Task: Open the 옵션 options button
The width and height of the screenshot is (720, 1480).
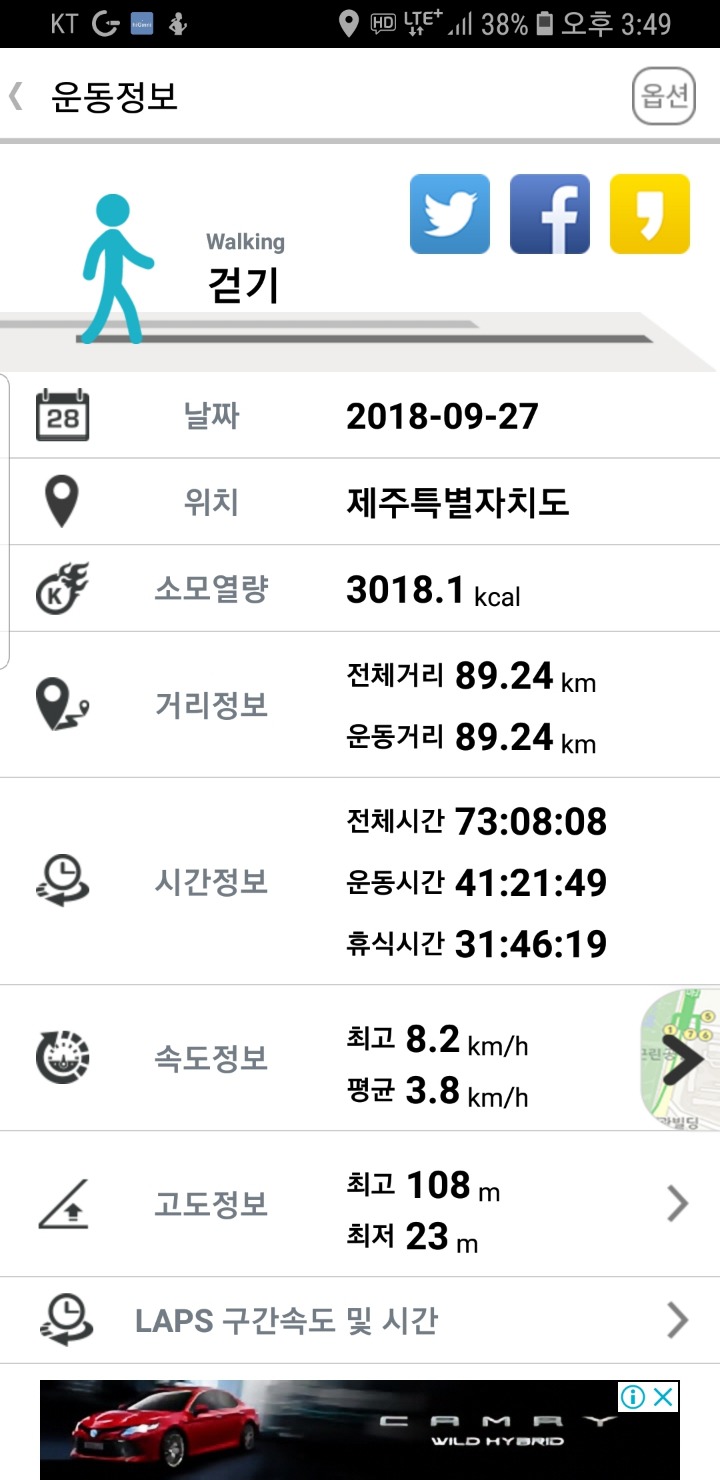Action: tap(663, 97)
